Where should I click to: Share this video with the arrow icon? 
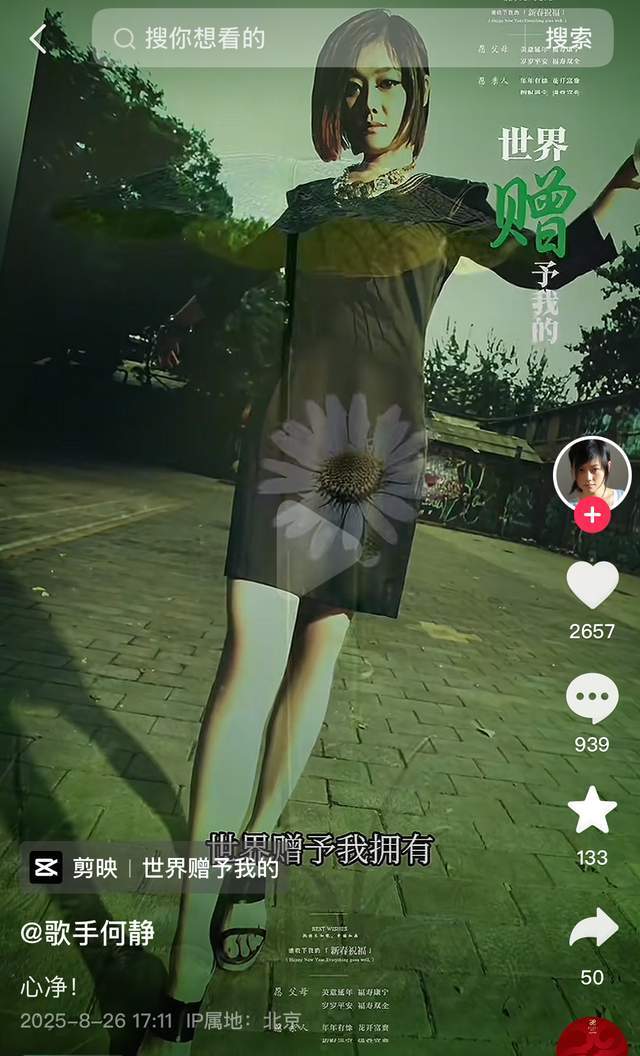point(592,928)
